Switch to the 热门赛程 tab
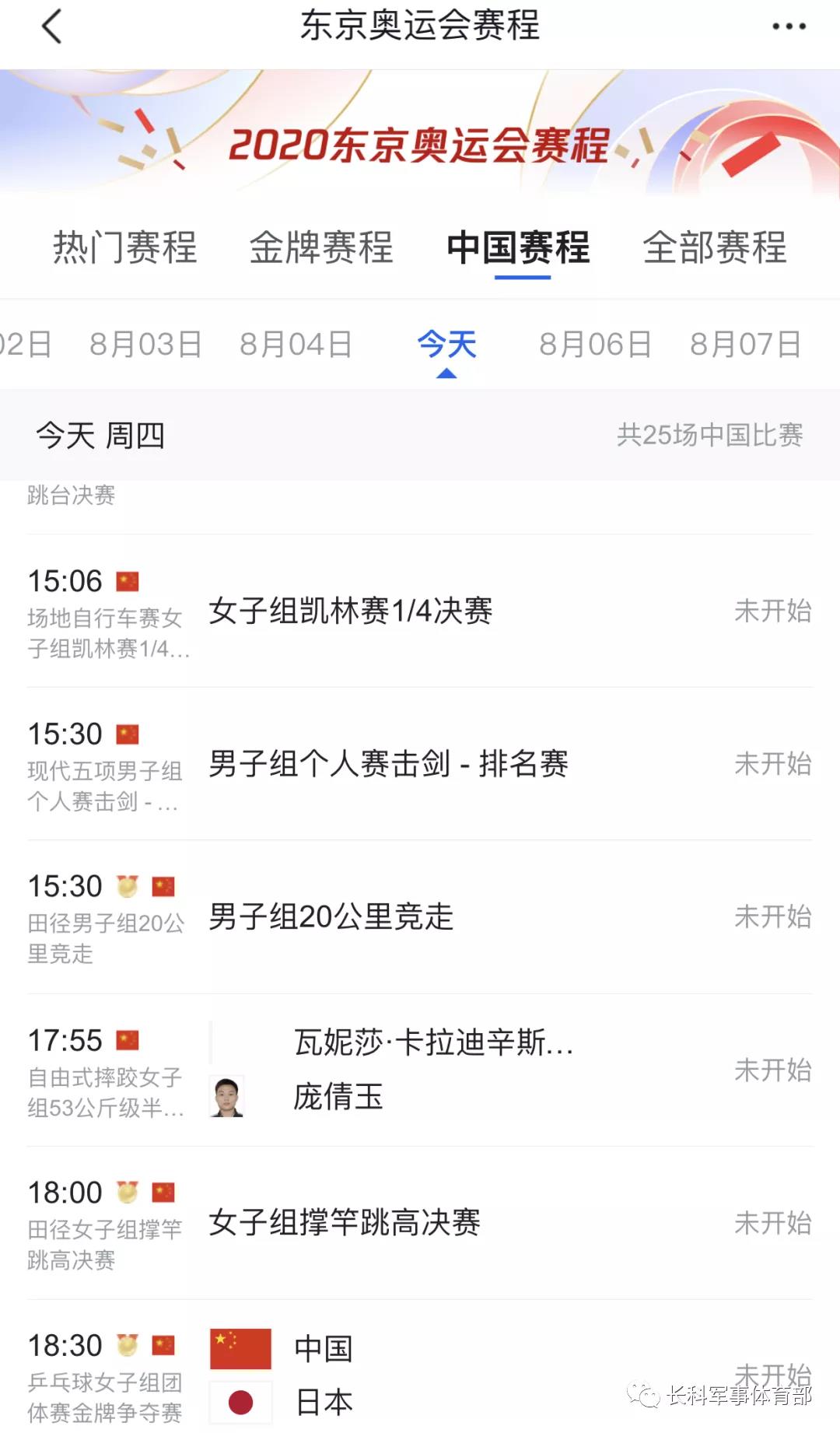 (x=124, y=247)
